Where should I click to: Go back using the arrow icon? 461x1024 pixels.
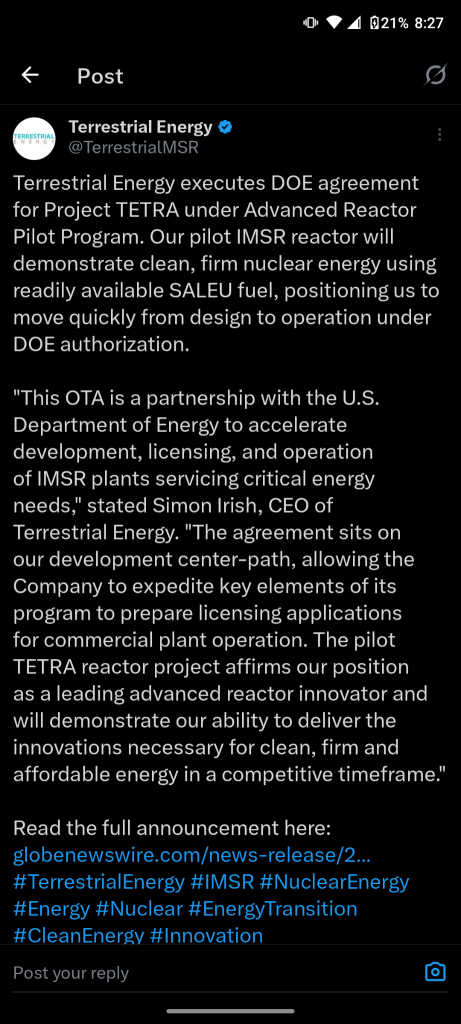pyautogui.click(x=30, y=76)
